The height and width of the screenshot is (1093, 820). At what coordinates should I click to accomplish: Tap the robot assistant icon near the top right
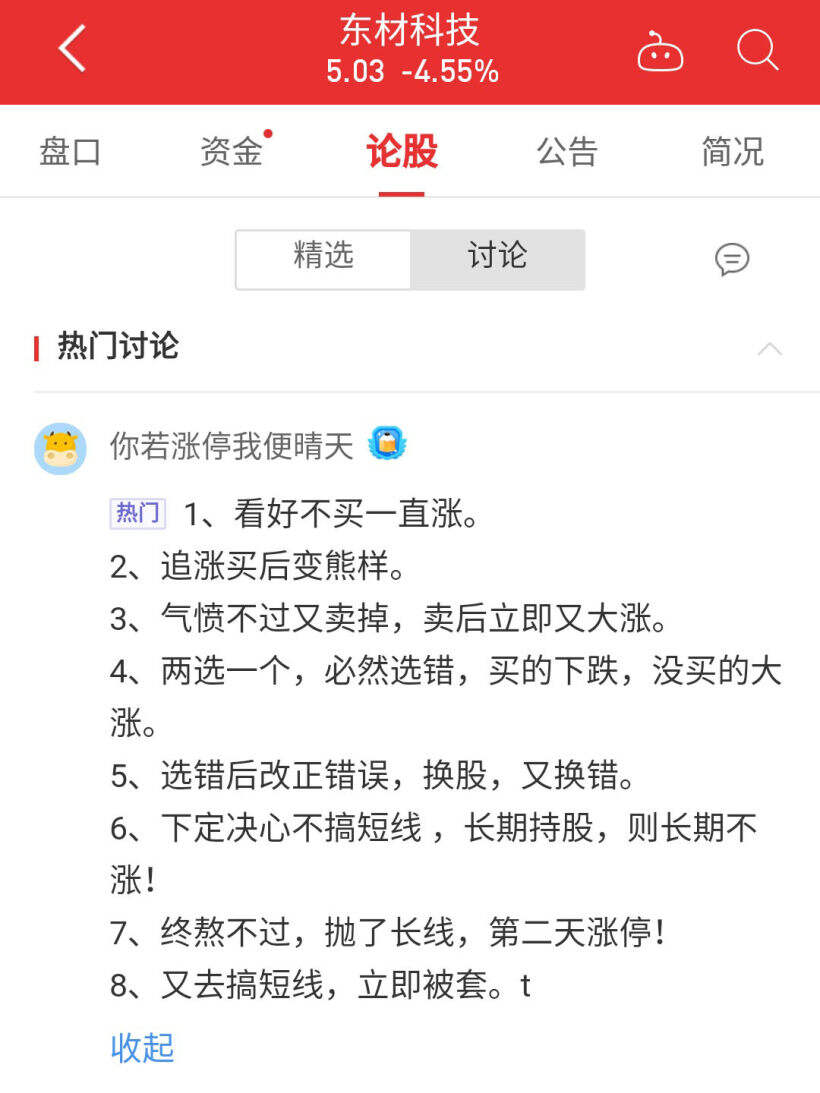[662, 51]
